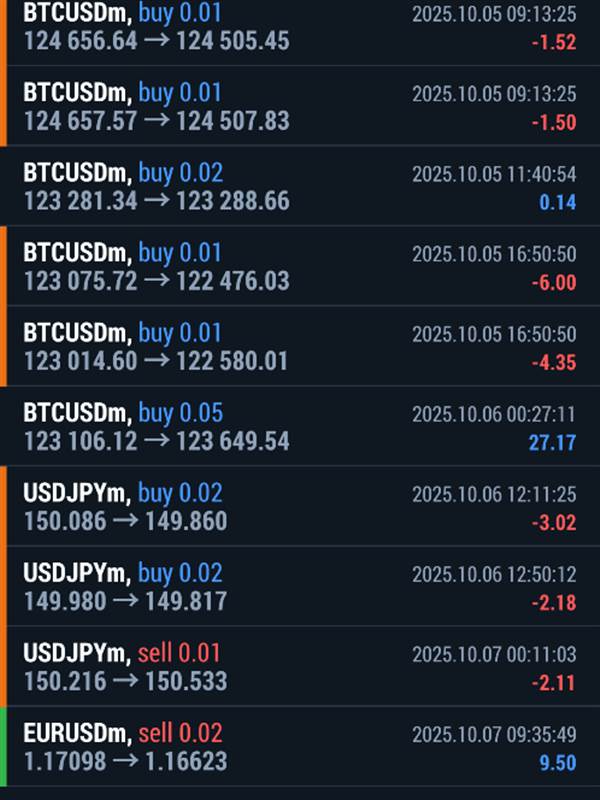Expand the USDJPYm trade with -2.18 loss
This screenshot has width=600, height=800.
pos(300,587)
